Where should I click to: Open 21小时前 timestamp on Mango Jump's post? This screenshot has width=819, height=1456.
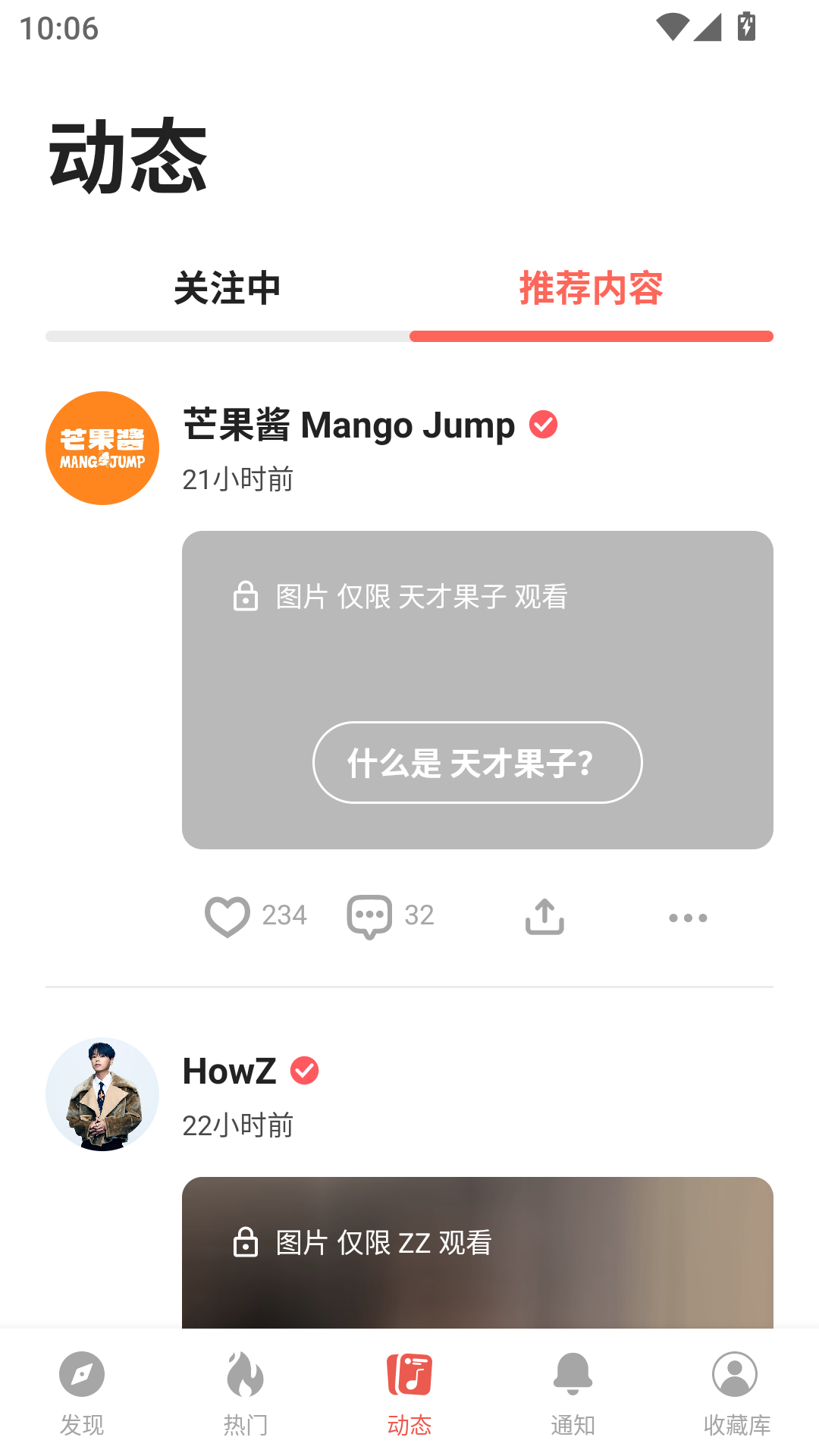tap(239, 479)
